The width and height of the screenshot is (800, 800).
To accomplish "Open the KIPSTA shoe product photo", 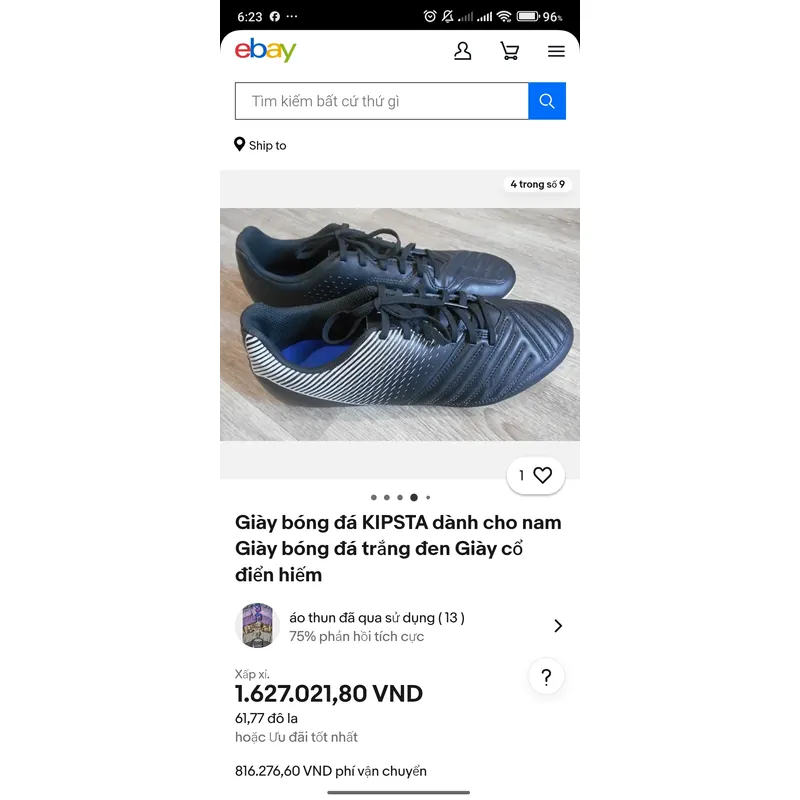I will (x=400, y=324).
